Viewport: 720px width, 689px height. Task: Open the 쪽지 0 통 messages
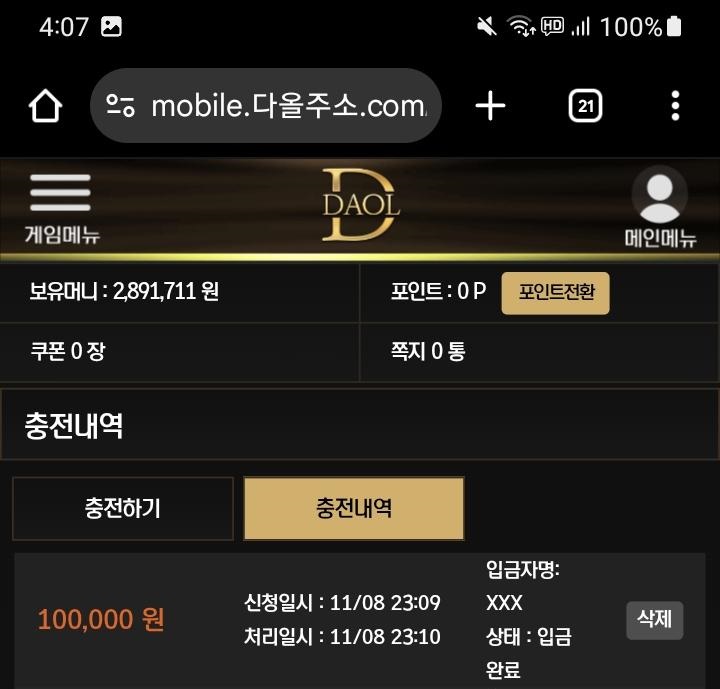point(428,351)
